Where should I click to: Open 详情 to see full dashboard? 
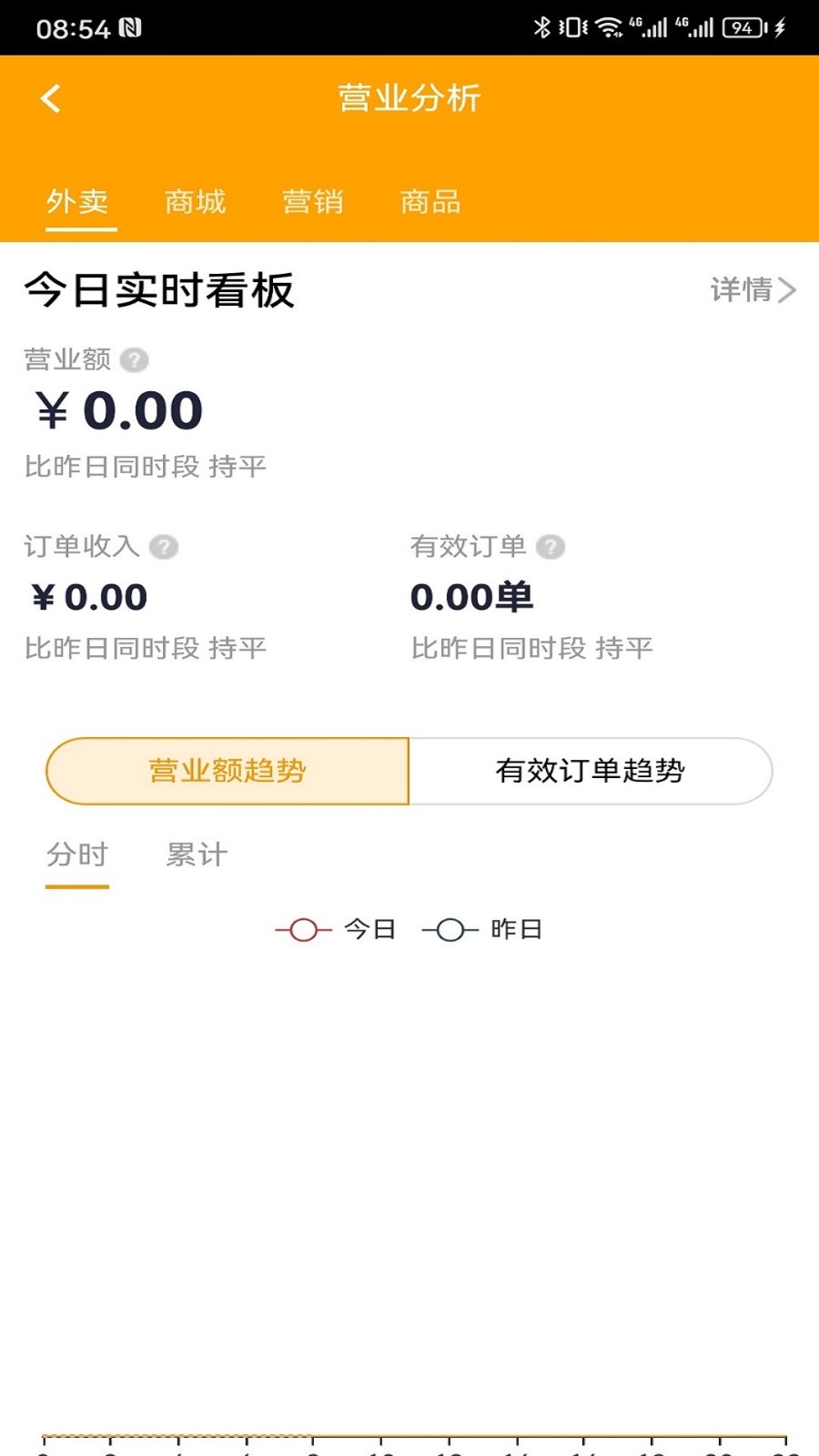(x=737, y=290)
